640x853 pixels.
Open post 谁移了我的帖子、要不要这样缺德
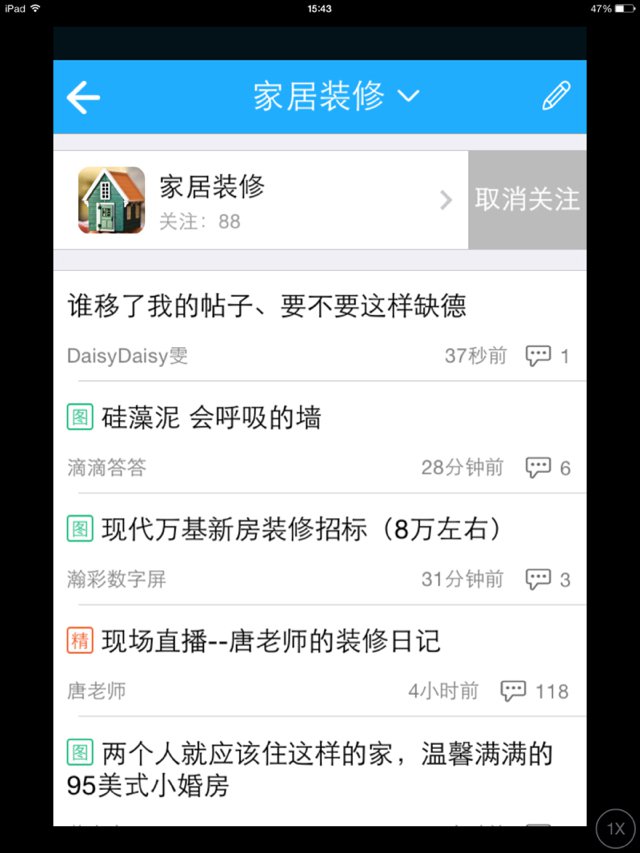point(267,306)
